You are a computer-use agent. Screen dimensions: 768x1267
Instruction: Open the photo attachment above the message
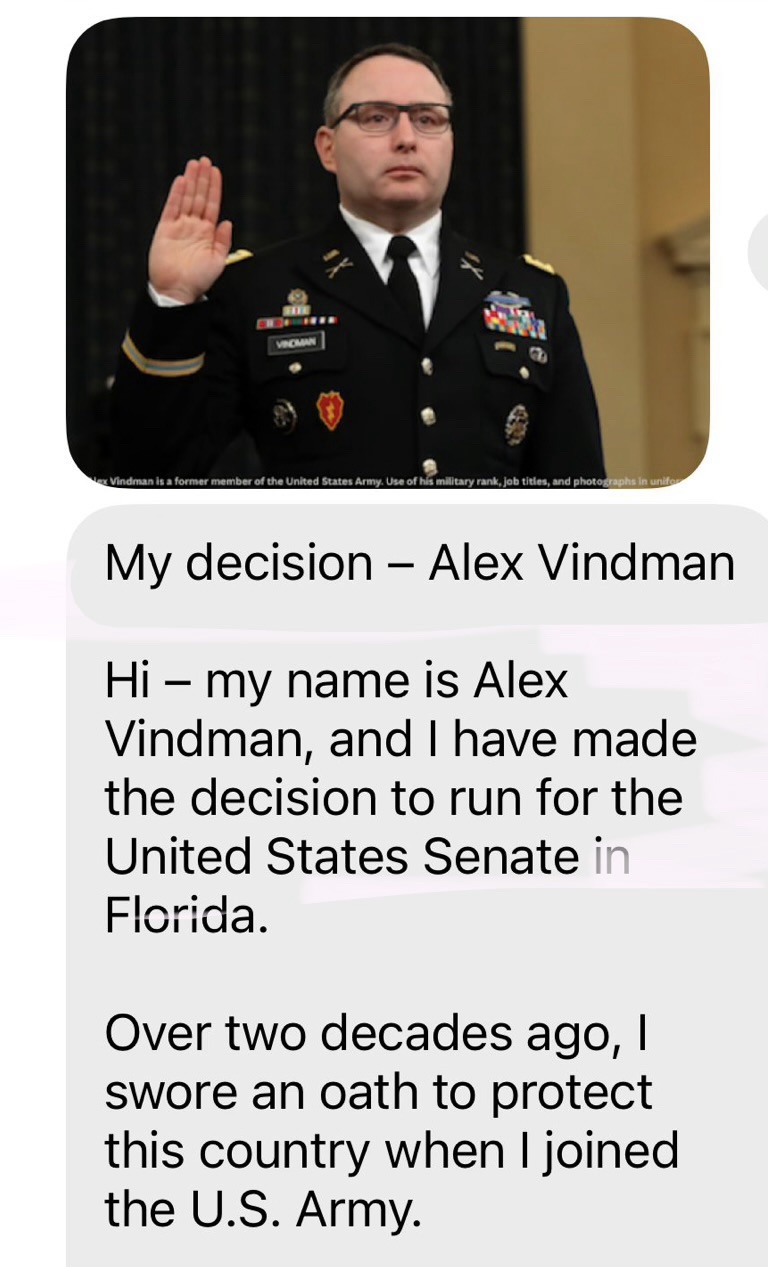tap(388, 252)
